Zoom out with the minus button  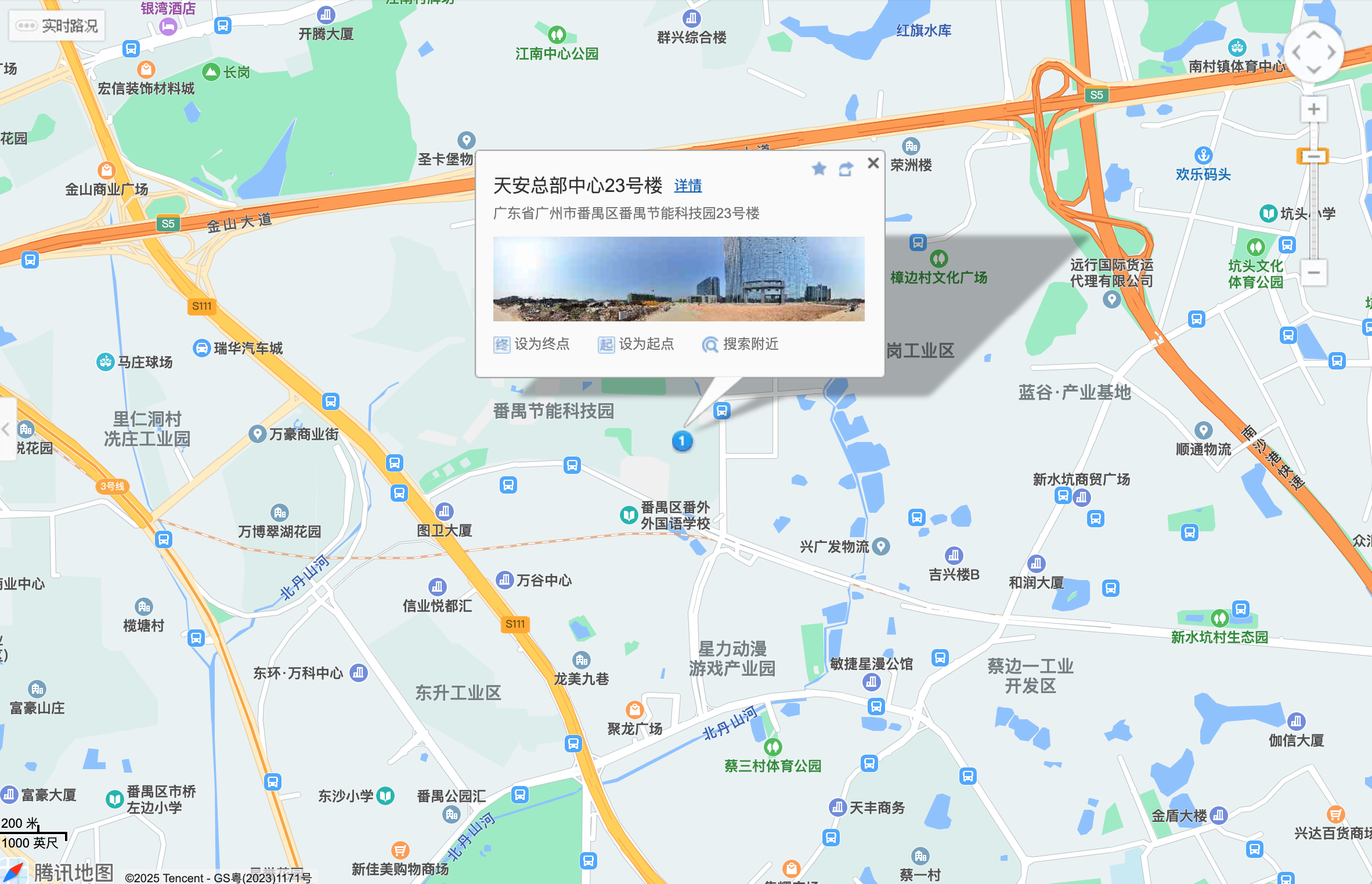point(1313,273)
